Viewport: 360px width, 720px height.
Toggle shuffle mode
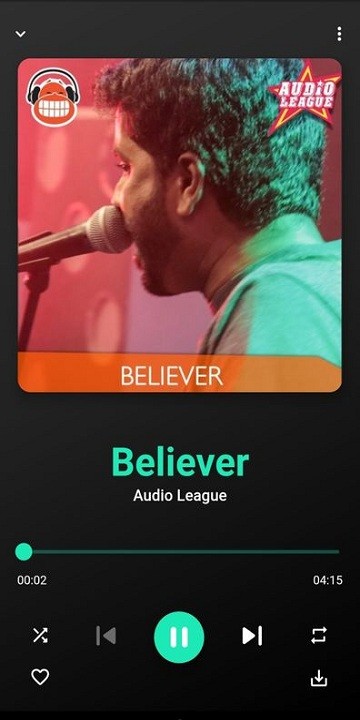[40, 636]
